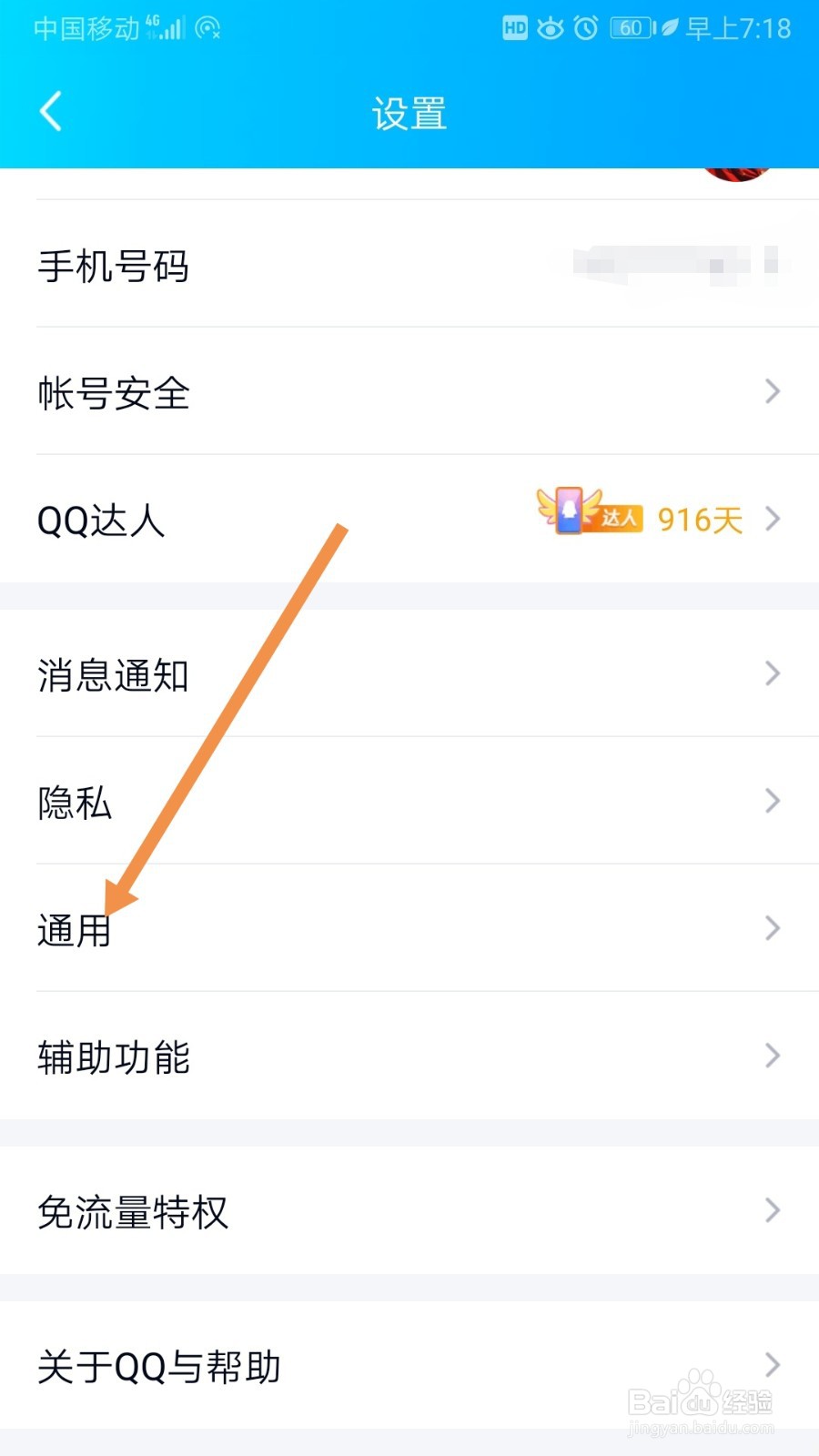Image resolution: width=819 pixels, height=1456 pixels.
Task: Tap the 916天 streak counter
Action: click(x=699, y=519)
